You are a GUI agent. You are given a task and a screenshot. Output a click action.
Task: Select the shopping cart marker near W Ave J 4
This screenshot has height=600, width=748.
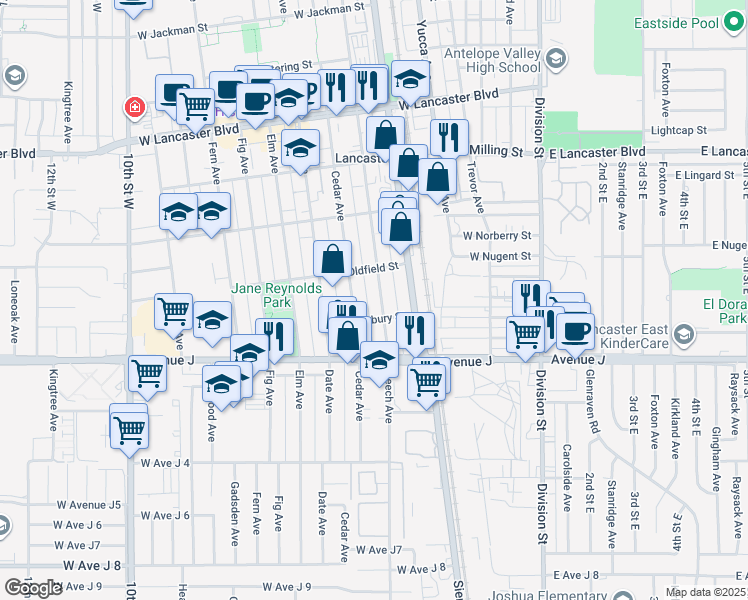click(129, 432)
